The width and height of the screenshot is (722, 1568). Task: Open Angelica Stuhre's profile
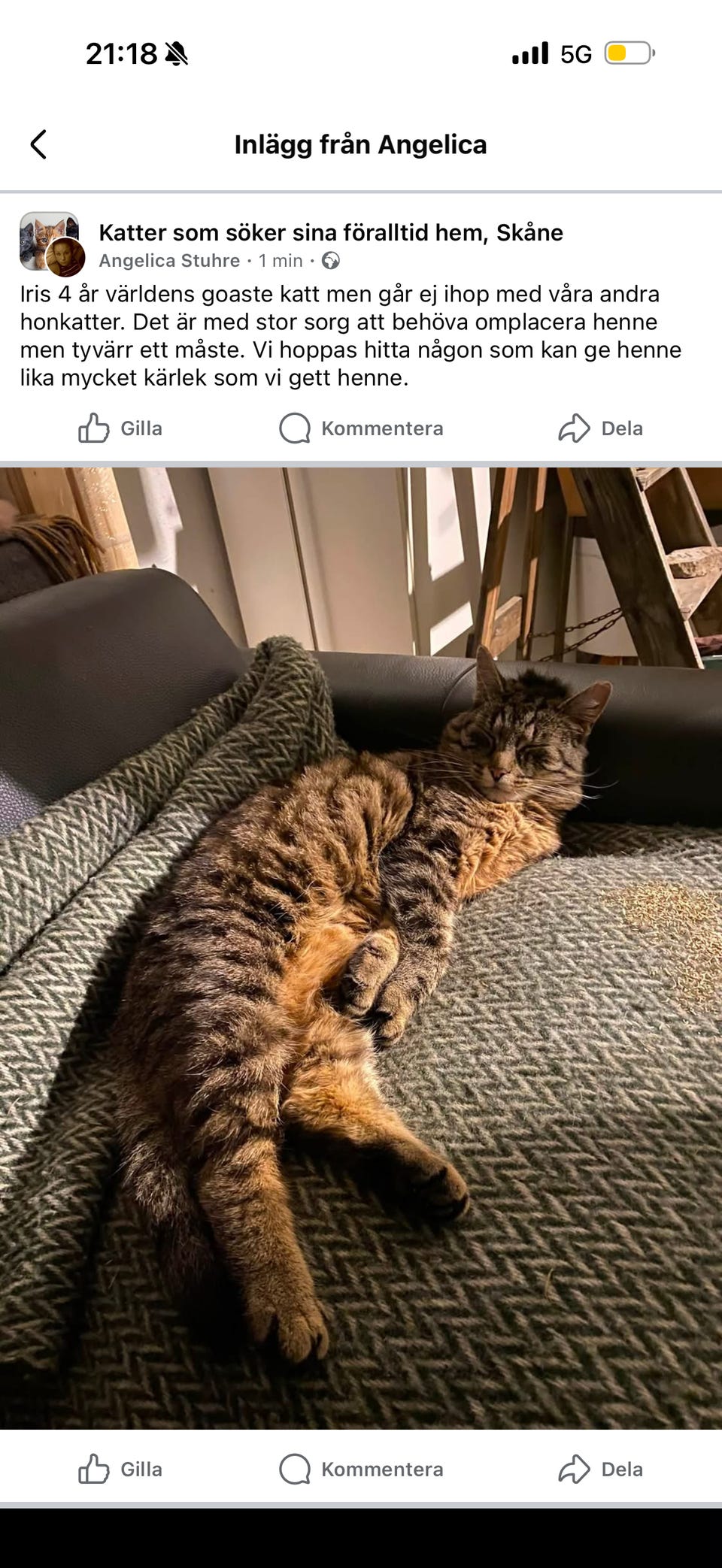[169, 261]
